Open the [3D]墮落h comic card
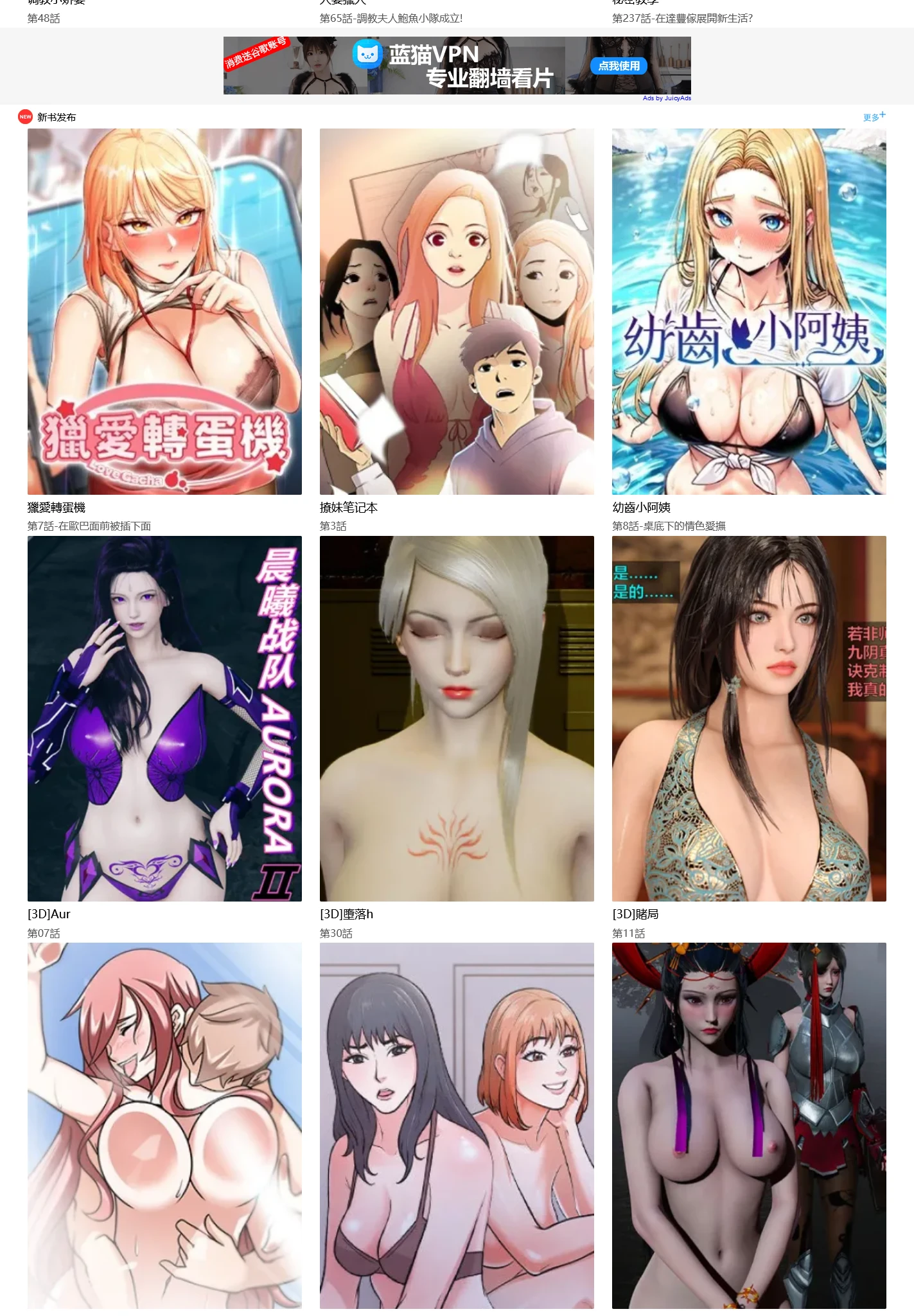Viewport: 914px width, 1316px height. (x=457, y=718)
